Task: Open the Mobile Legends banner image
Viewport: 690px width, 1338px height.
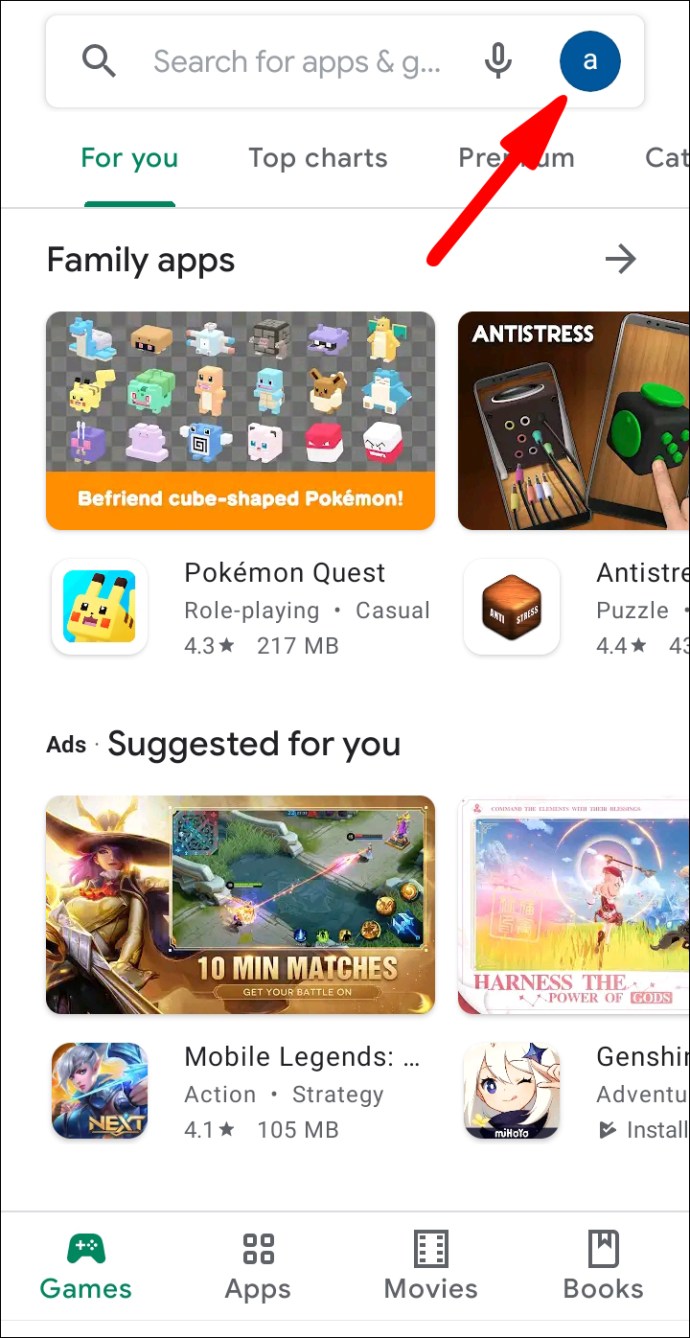Action: 240,905
